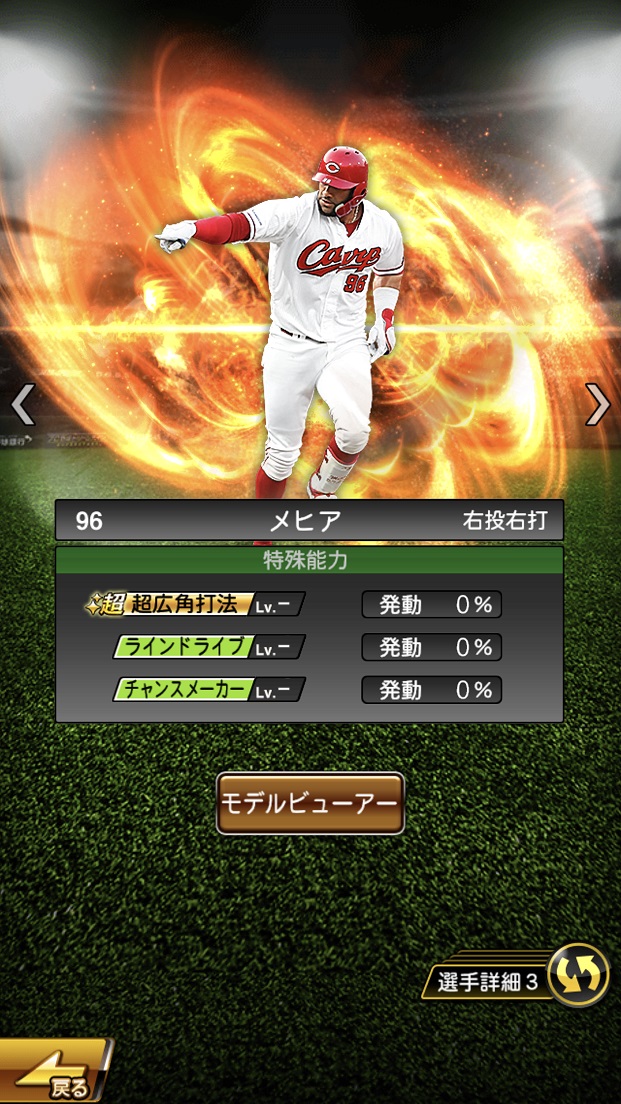Switch the 選手詳細3 player detail view
The image size is (621, 1104).
point(578,974)
